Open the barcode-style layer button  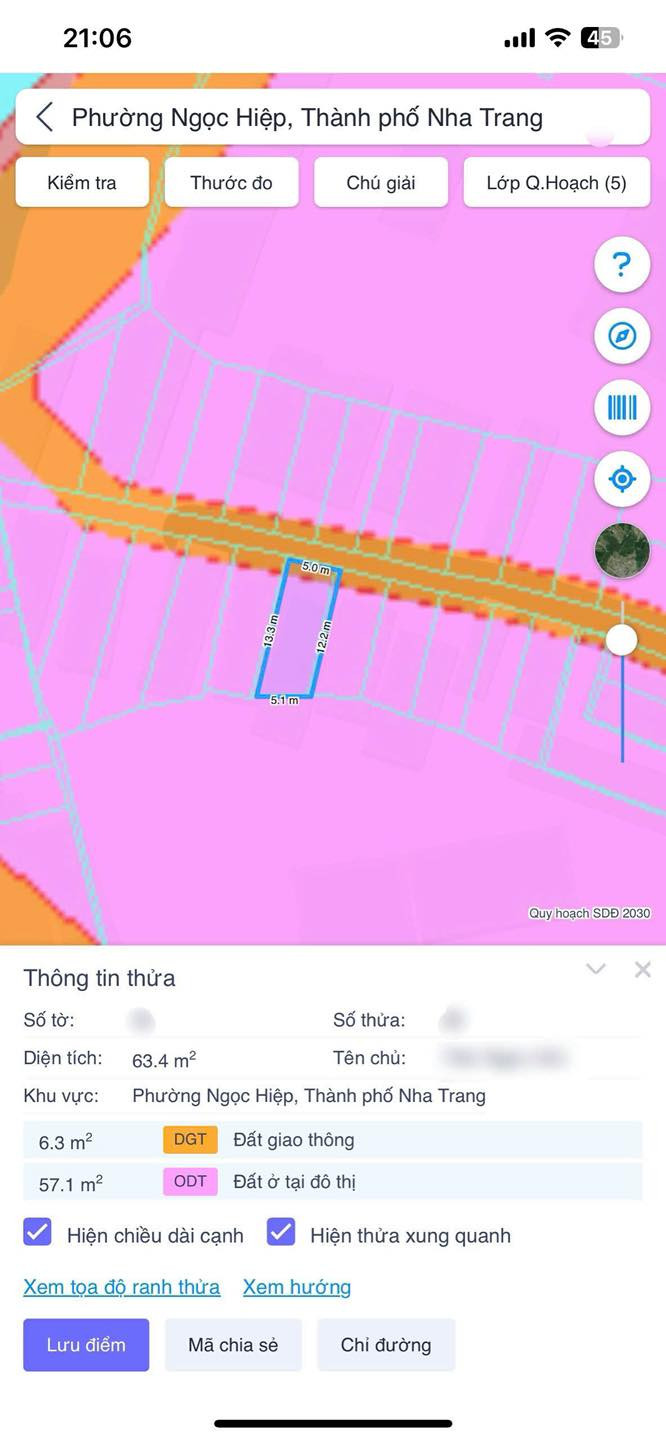tap(622, 408)
